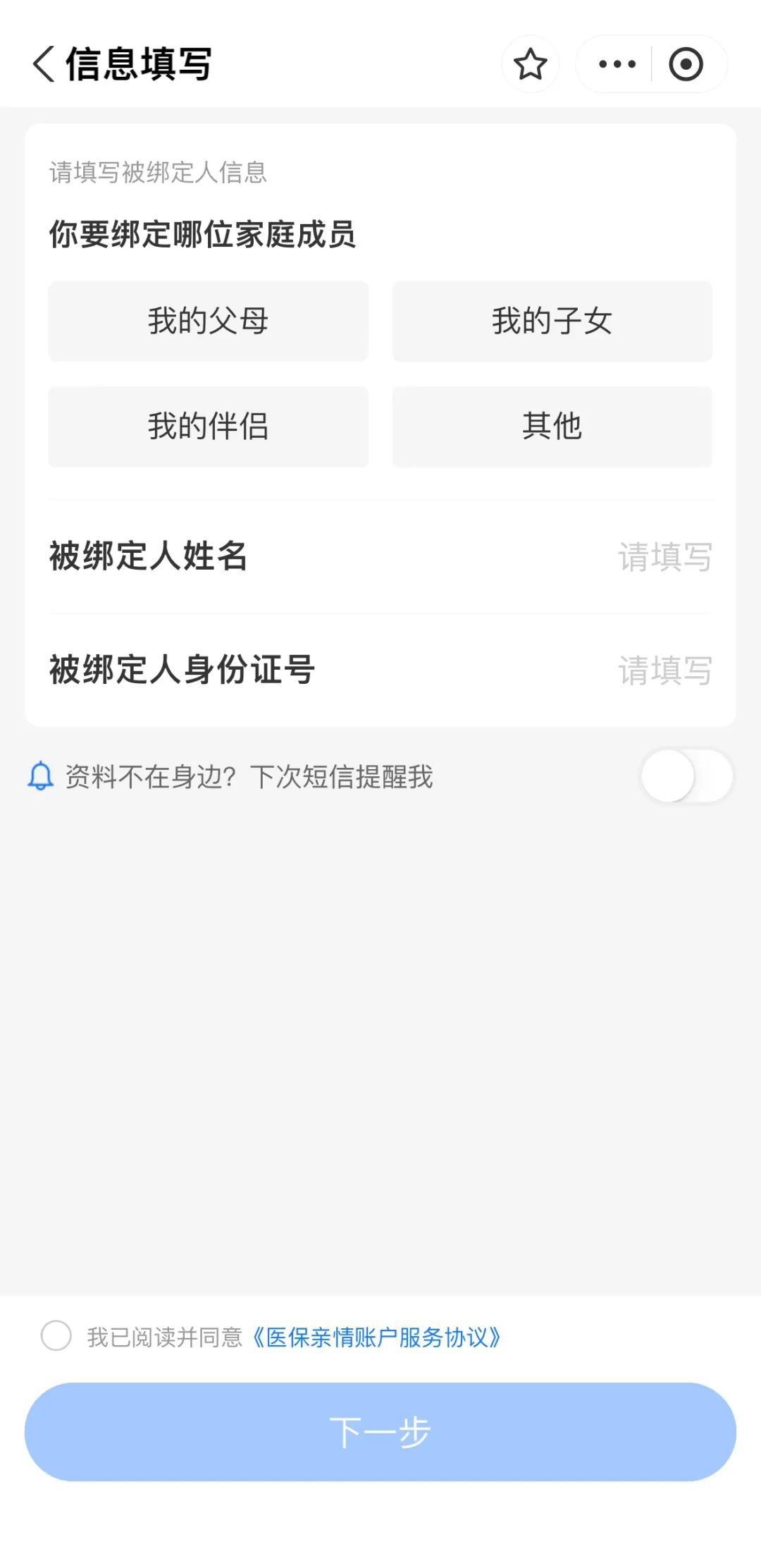
Task: Enable the SMS reminder toggle switch
Action: (688, 776)
